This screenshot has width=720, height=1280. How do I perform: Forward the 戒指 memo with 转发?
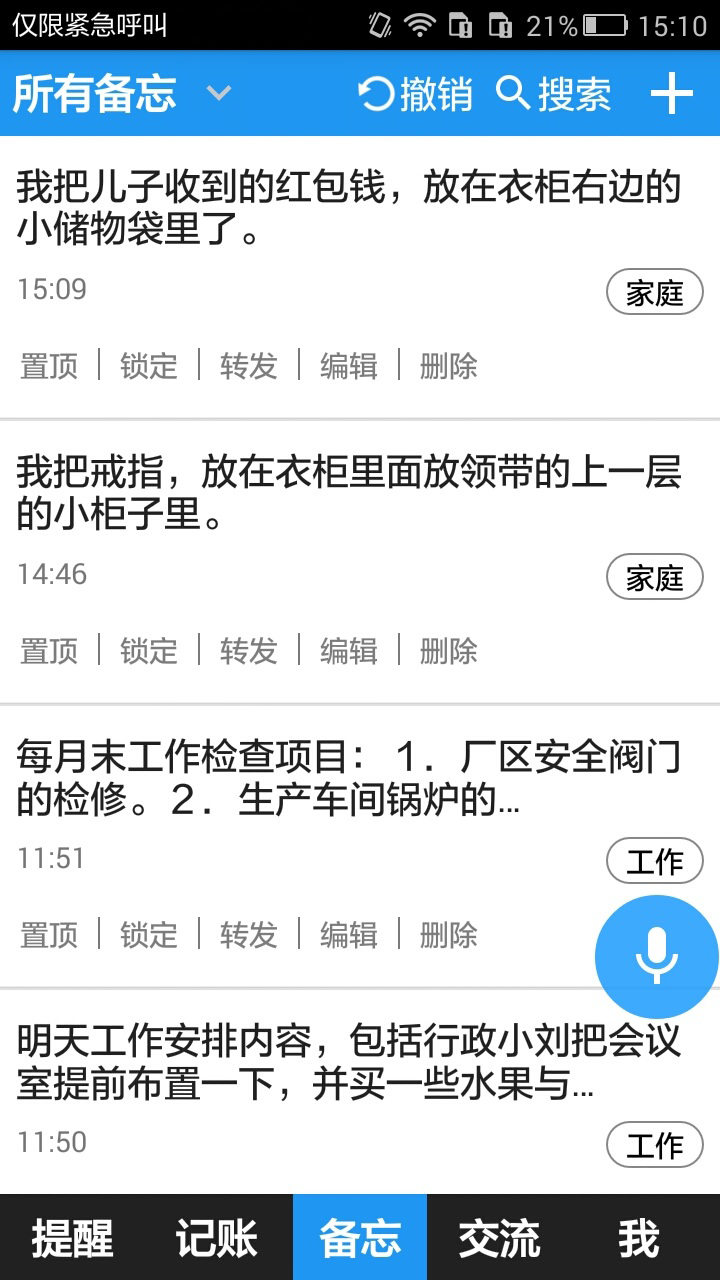point(249,651)
